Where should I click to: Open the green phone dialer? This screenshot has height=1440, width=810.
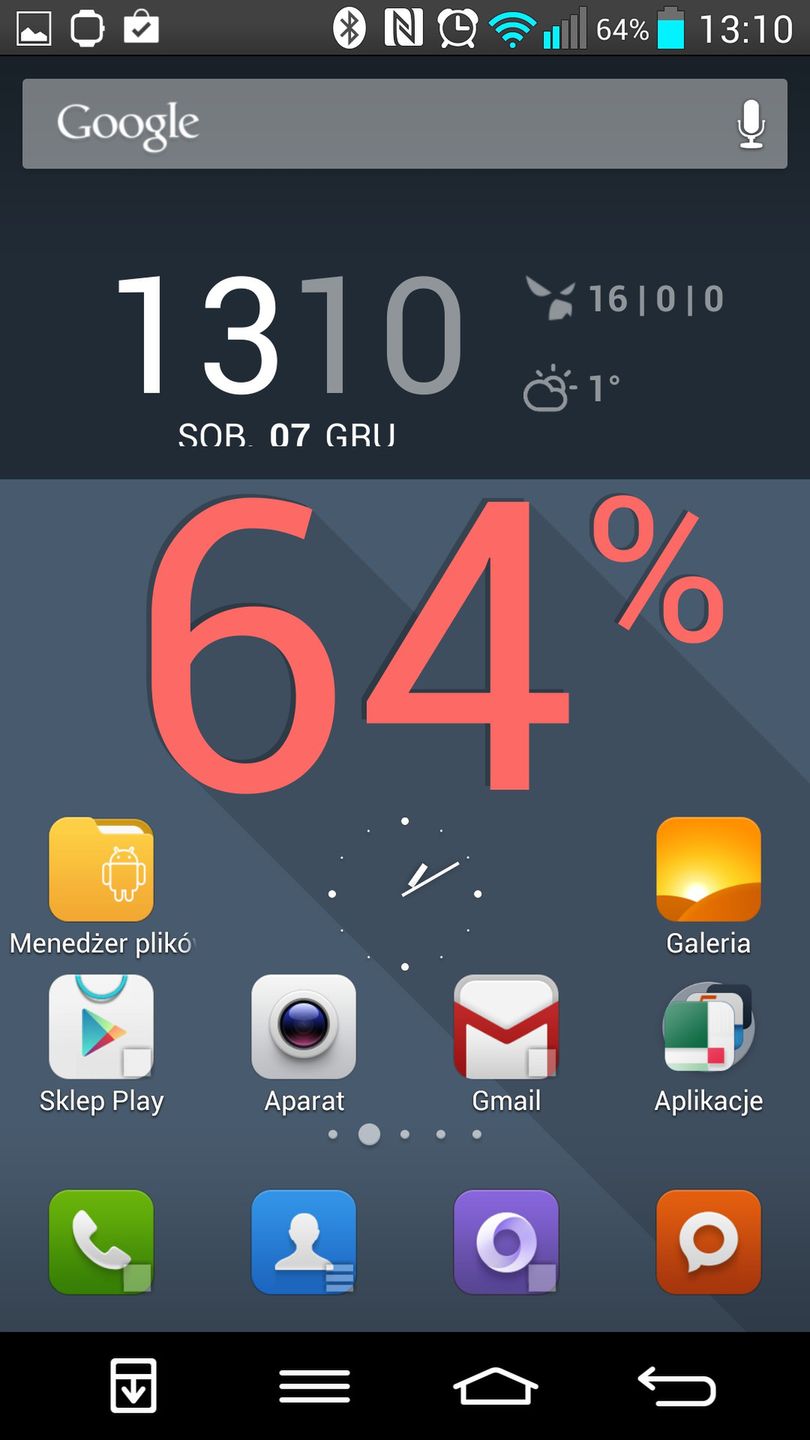click(101, 1242)
